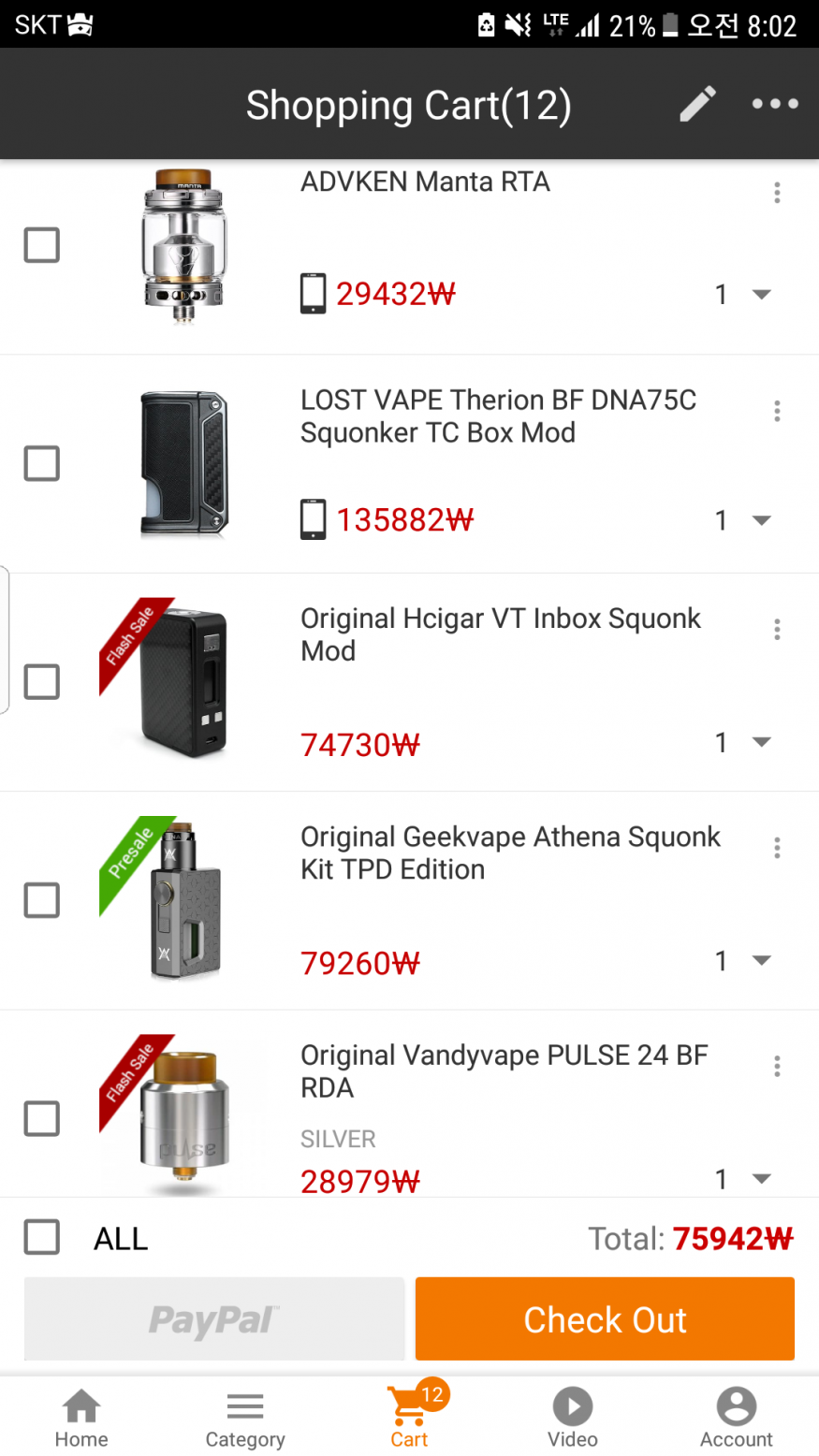Change quantity of Hcigar VT Inbox
This screenshot has width=819, height=1456.
[743, 742]
